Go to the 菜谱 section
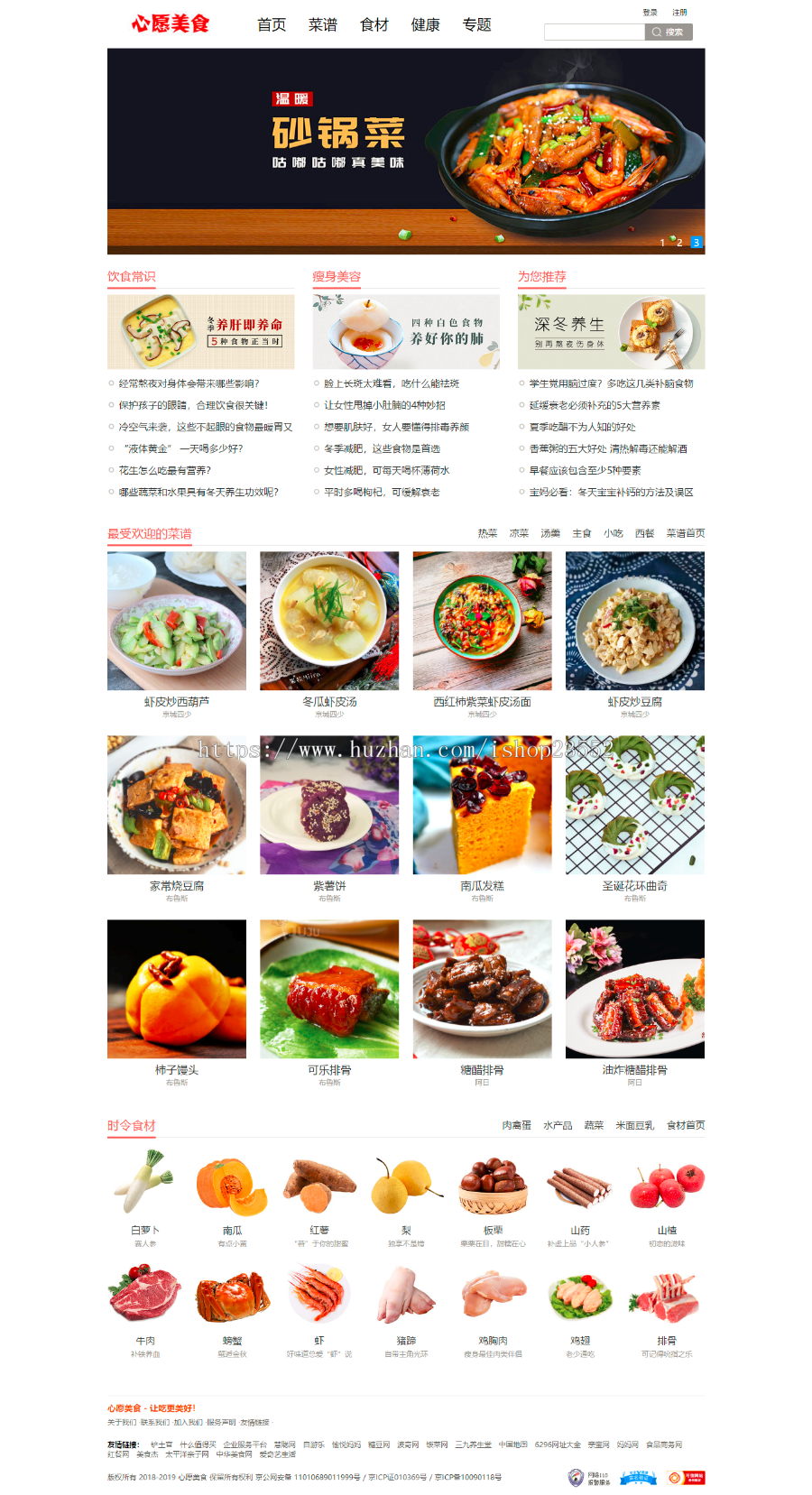This screenshot has height=1495, width=812. [x=322, y=24]
